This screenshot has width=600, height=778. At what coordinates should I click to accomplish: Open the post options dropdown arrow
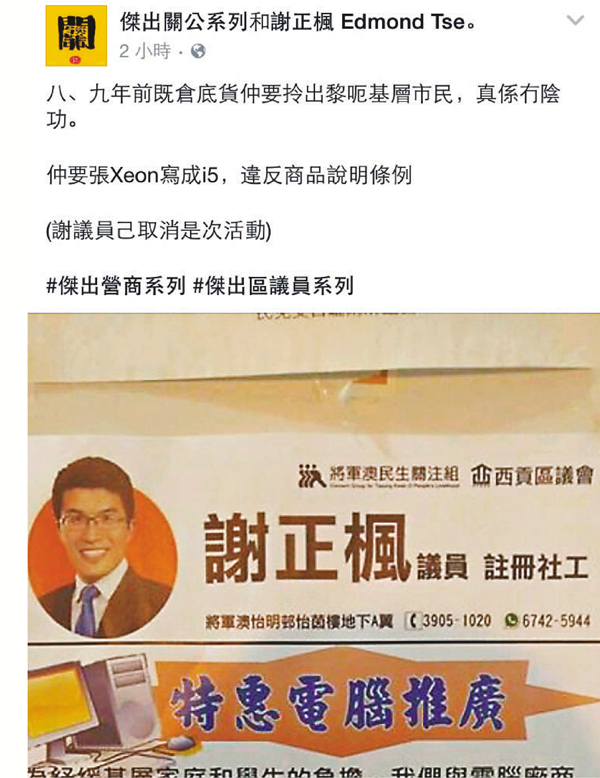pos(575,20)
